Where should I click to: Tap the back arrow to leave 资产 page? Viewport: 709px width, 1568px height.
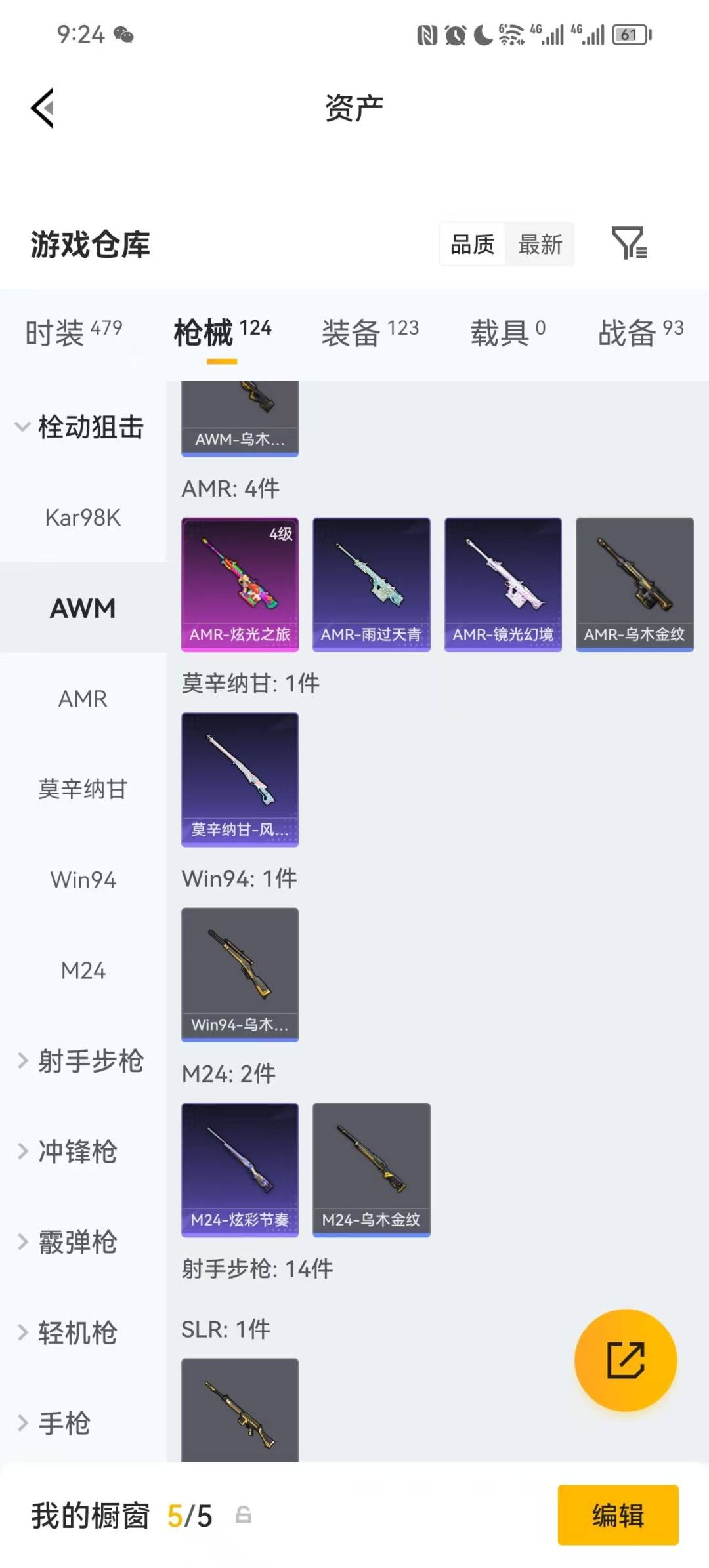point(41,107)
